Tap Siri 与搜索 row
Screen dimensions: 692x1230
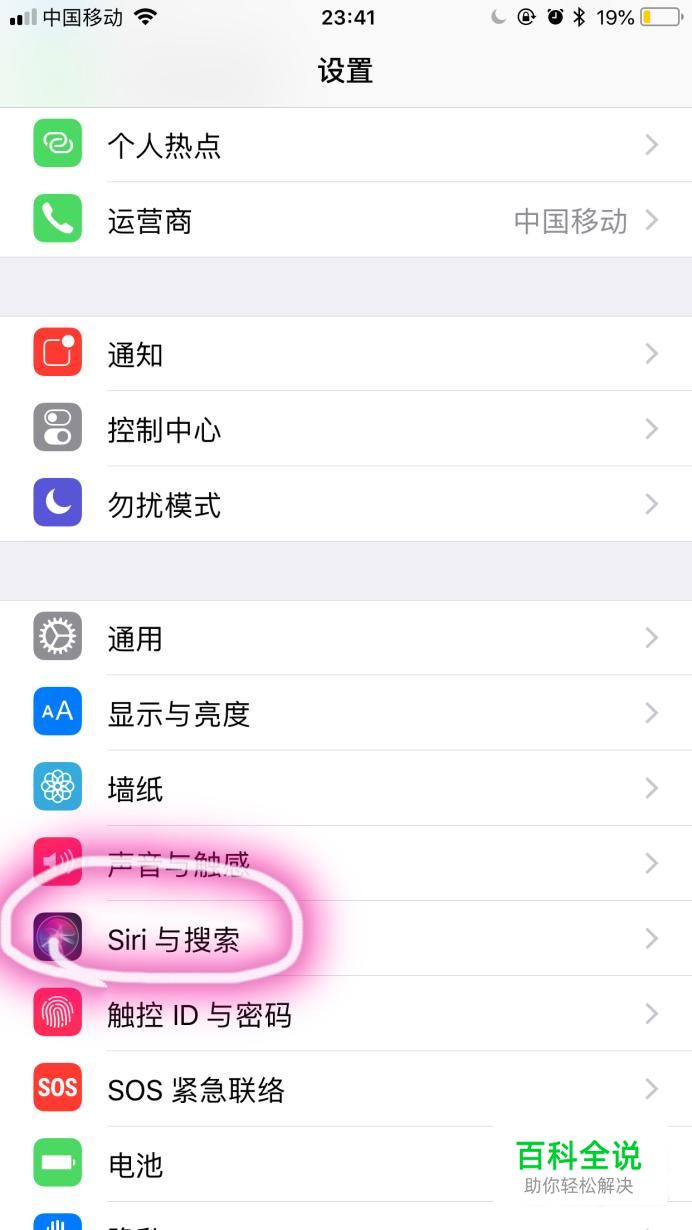(346, 938)
